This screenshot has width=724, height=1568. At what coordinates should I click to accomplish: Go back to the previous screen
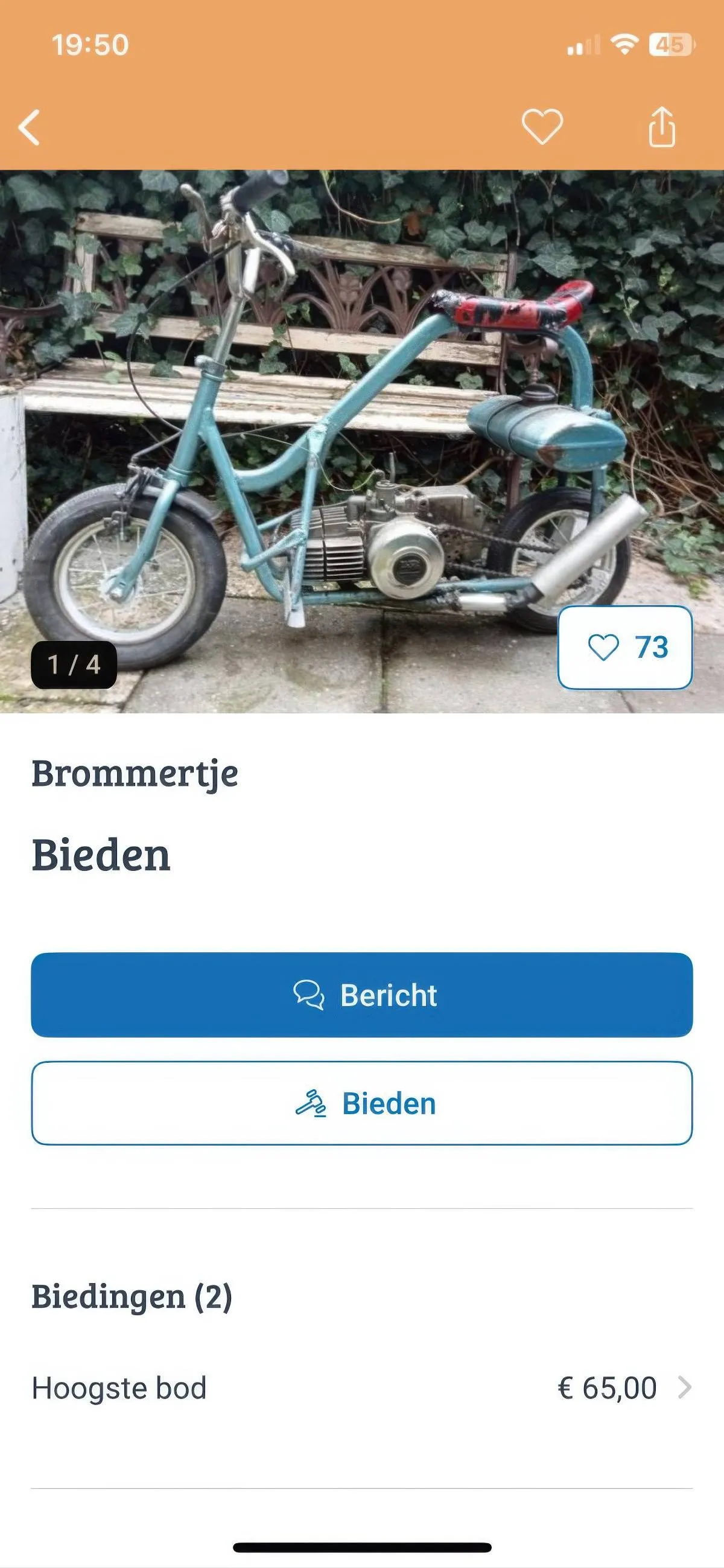(29, 127)
